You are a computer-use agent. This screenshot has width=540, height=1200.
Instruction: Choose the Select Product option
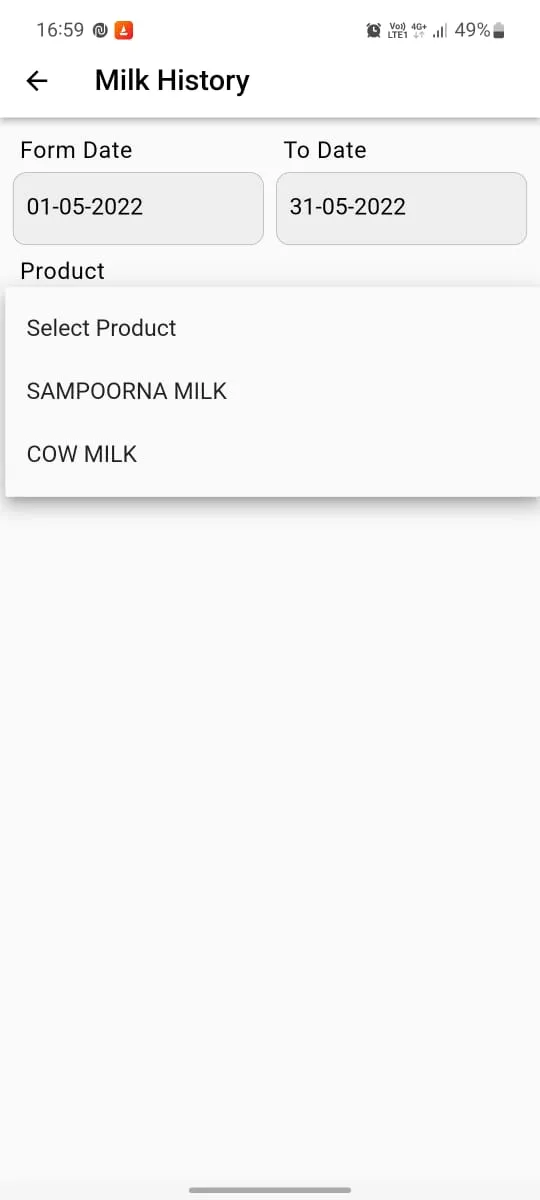(x=272, y=328)
